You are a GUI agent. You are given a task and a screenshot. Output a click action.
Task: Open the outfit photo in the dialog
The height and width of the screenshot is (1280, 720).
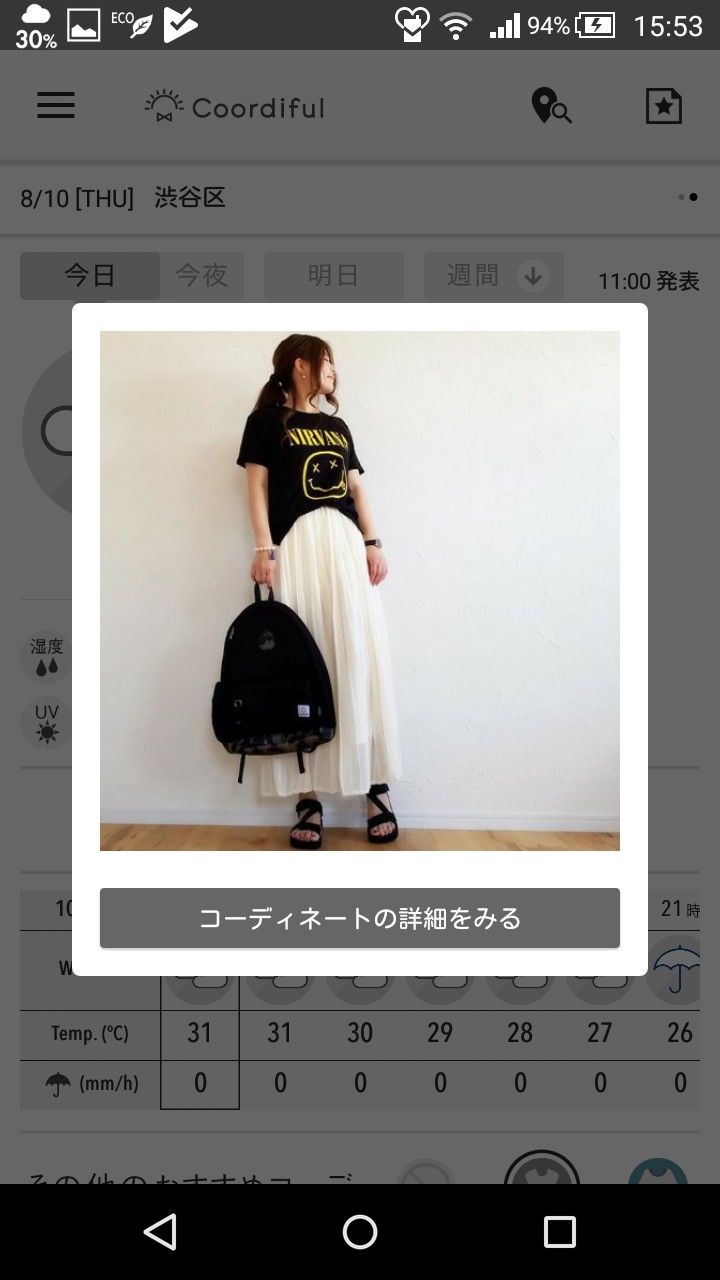[x=360, y=590]
